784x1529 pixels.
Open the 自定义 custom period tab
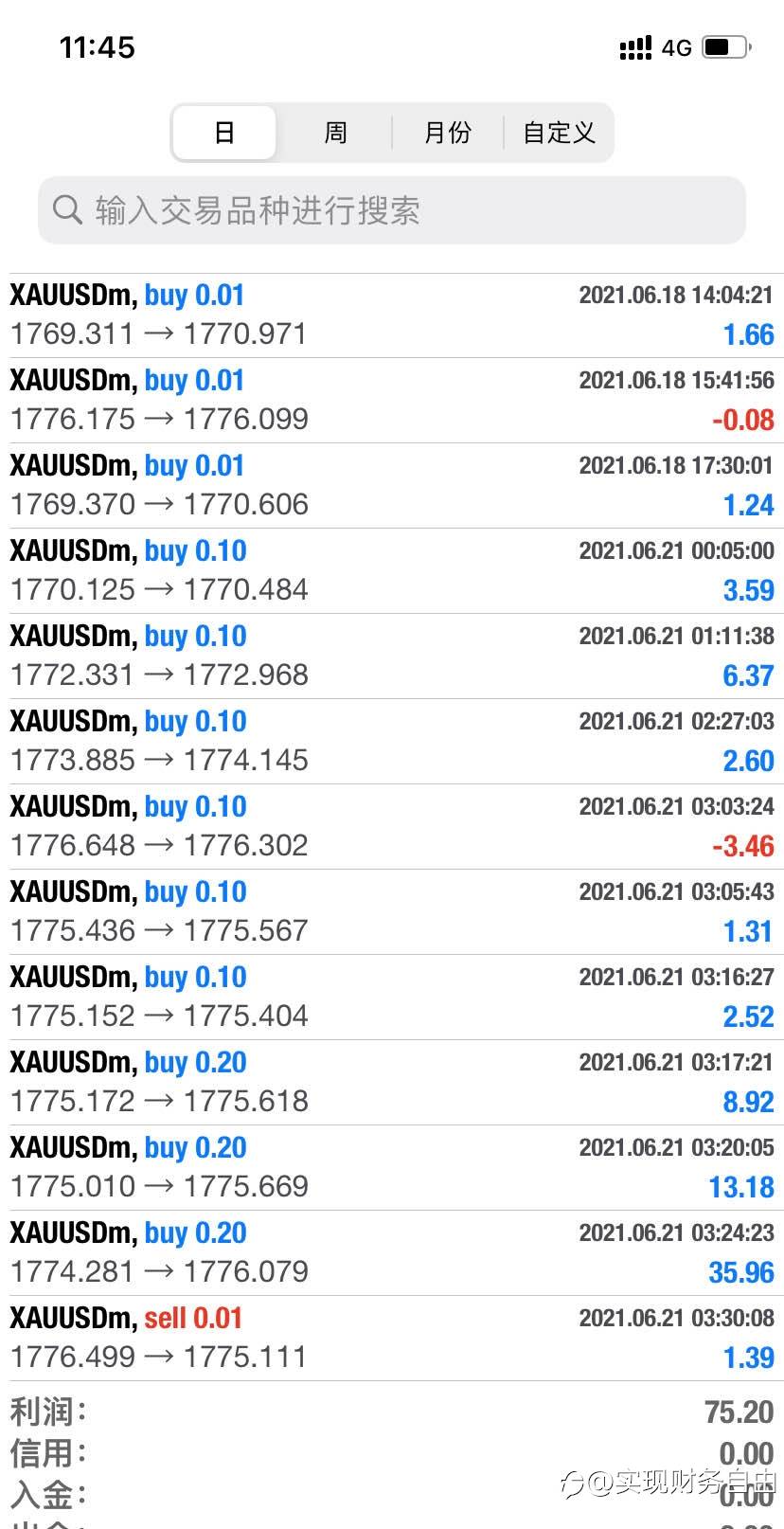click(x=559, y=133)
